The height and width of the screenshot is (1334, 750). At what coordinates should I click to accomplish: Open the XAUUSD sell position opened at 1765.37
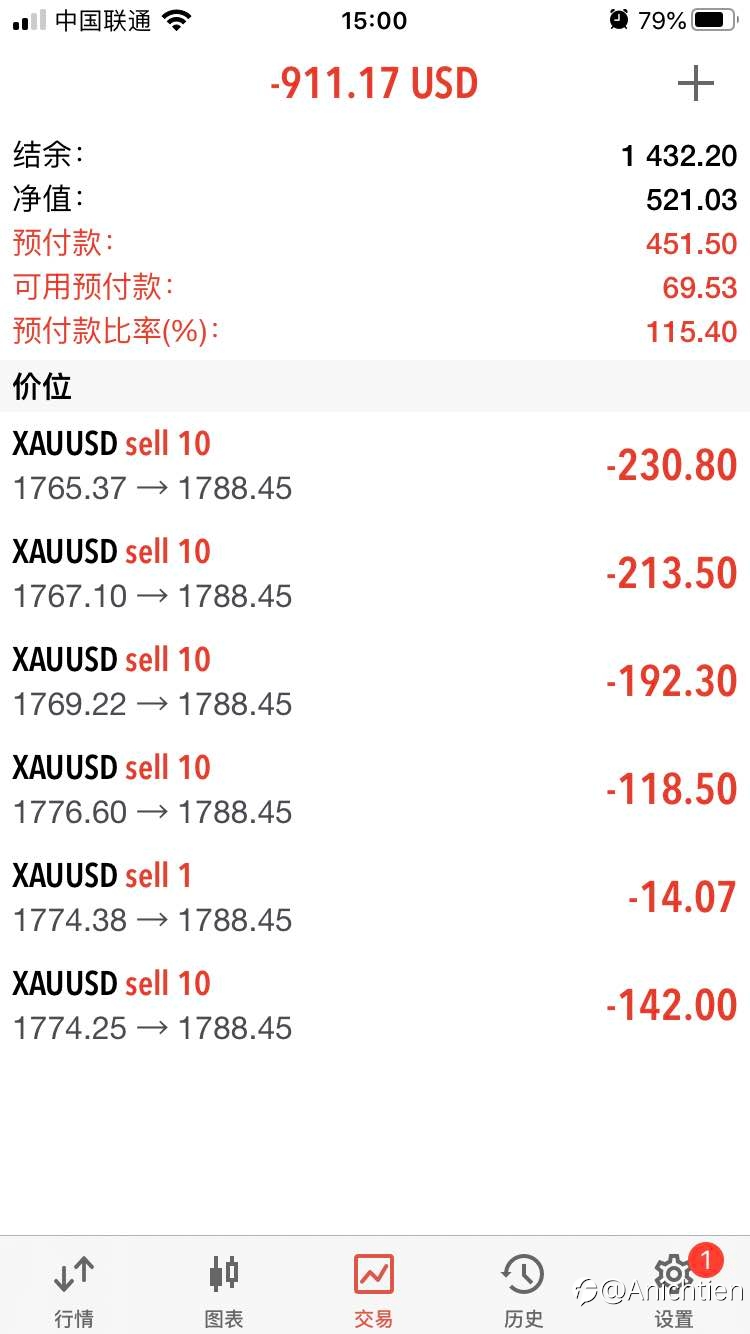click(375, 466)
